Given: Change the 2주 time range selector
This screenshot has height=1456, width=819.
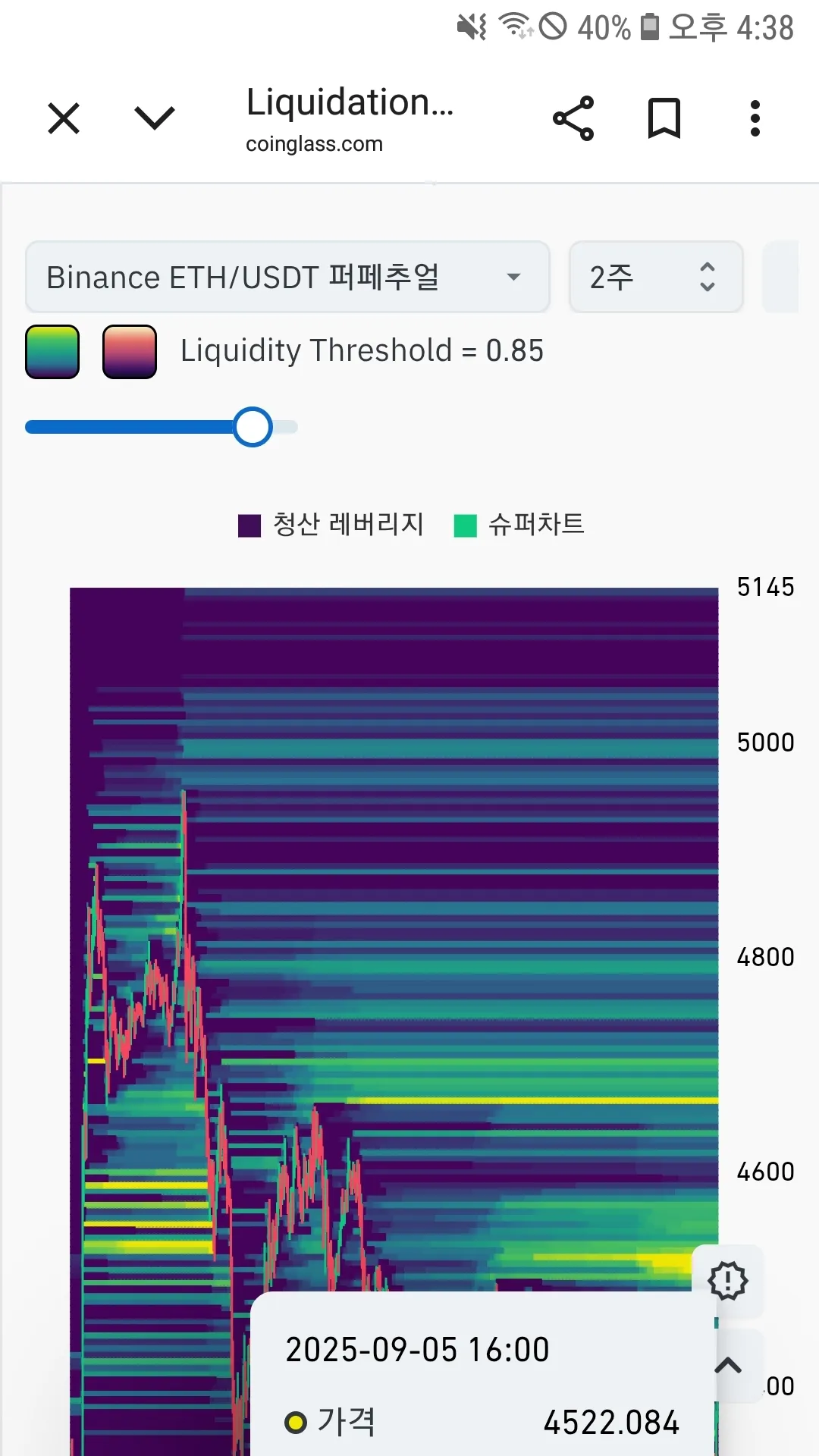Looking at the screenshot, I should pyautogui.click(x=656, y=277).
